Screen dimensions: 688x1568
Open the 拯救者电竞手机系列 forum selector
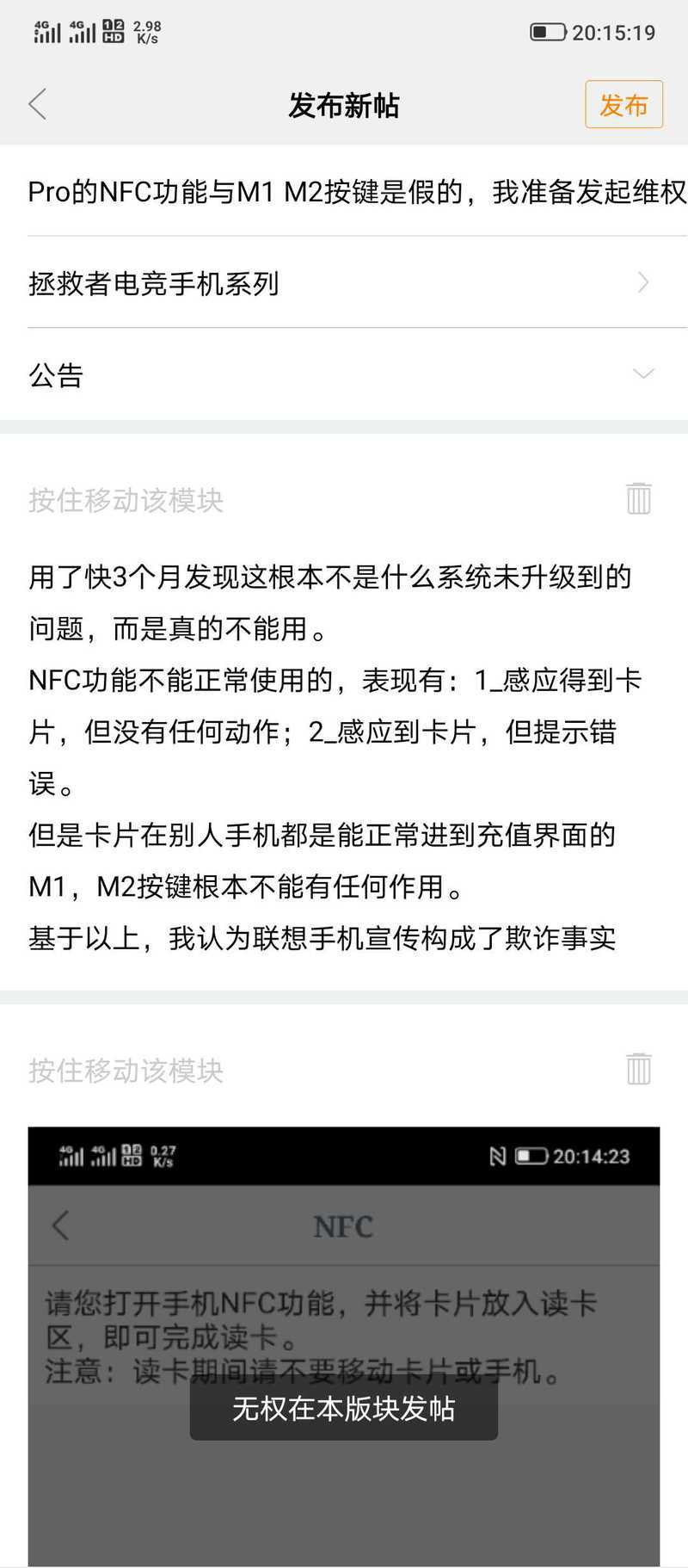344,283
